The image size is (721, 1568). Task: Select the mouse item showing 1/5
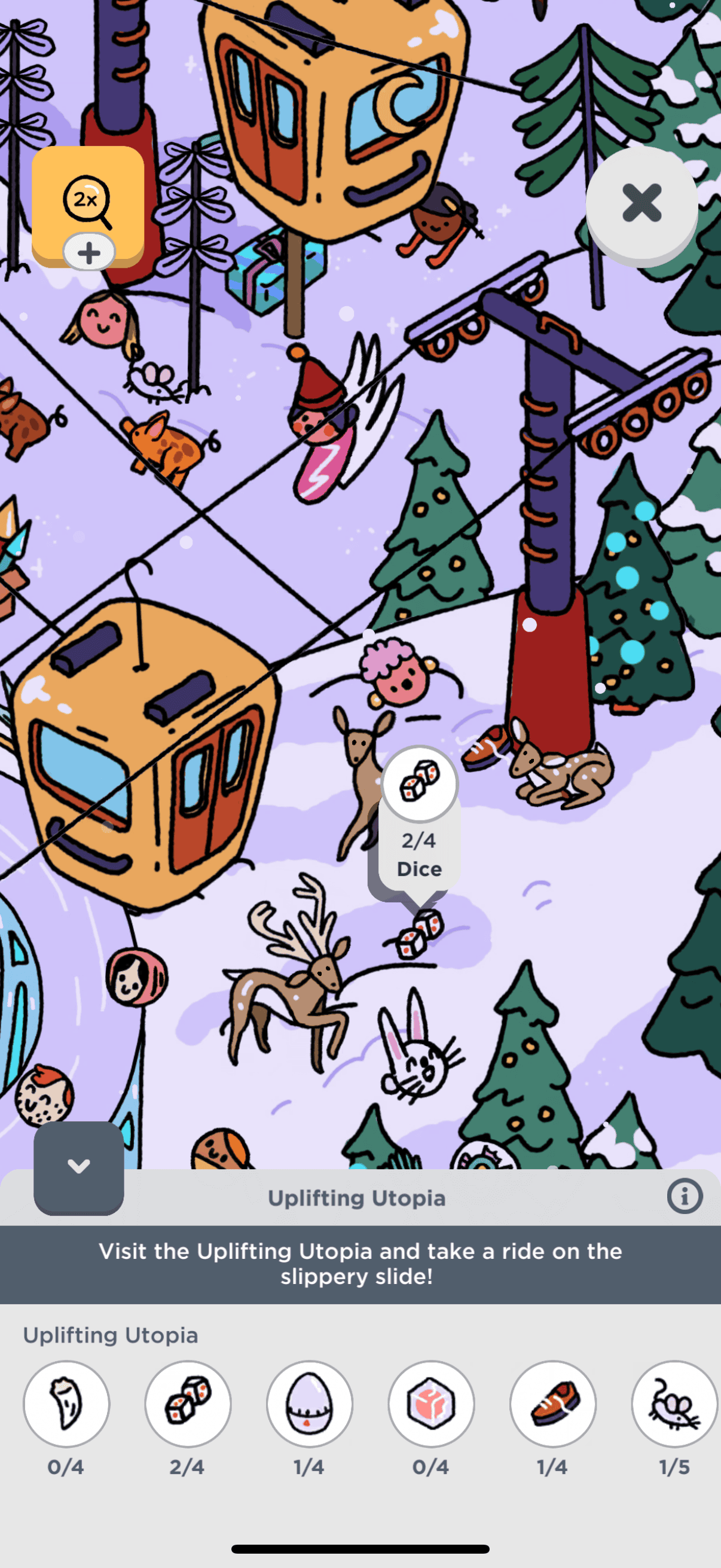click(674, 1404)
